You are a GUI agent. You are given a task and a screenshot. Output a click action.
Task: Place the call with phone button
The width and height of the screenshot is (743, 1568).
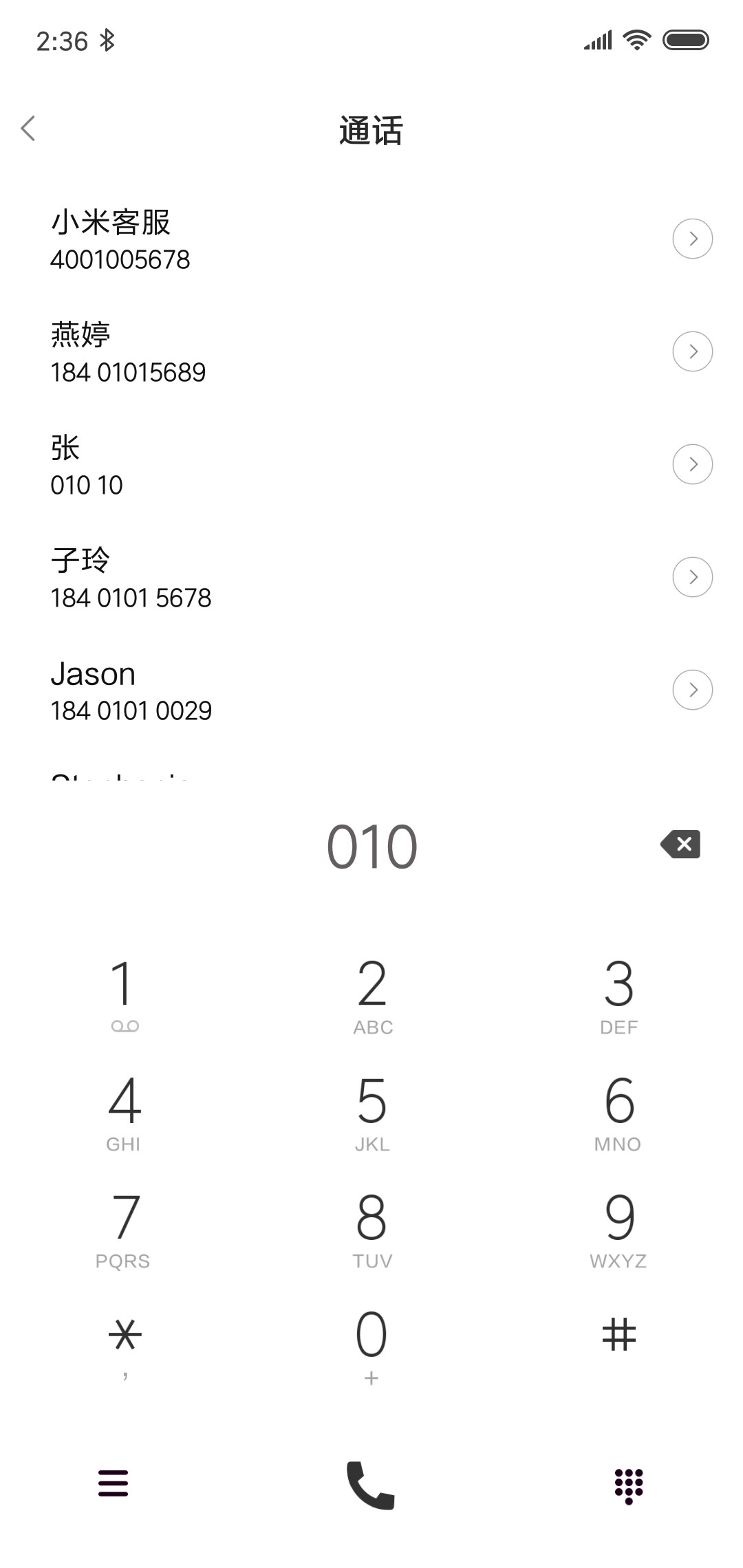(371, 1485)
